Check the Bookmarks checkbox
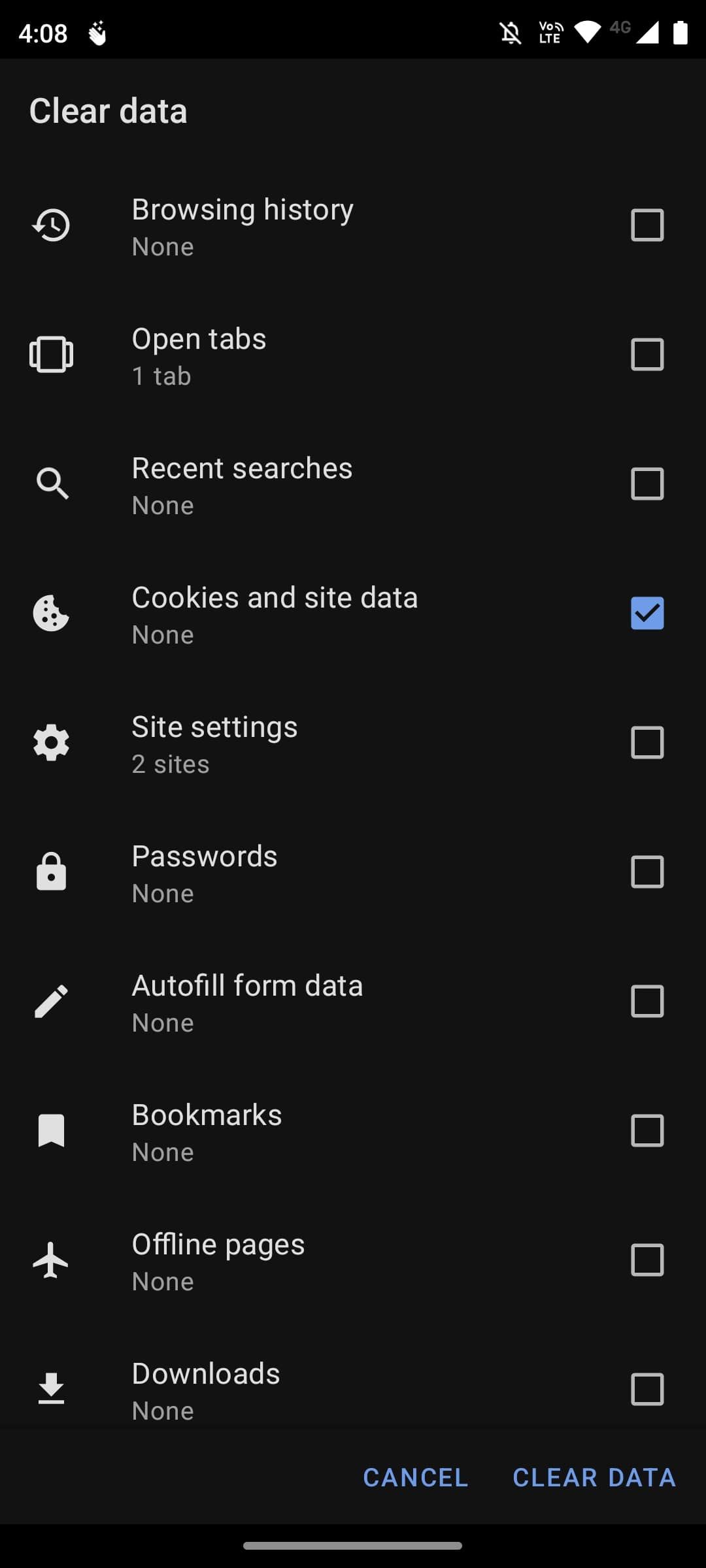Screen dimensions: 706x1568 [x=647, y=1131]
